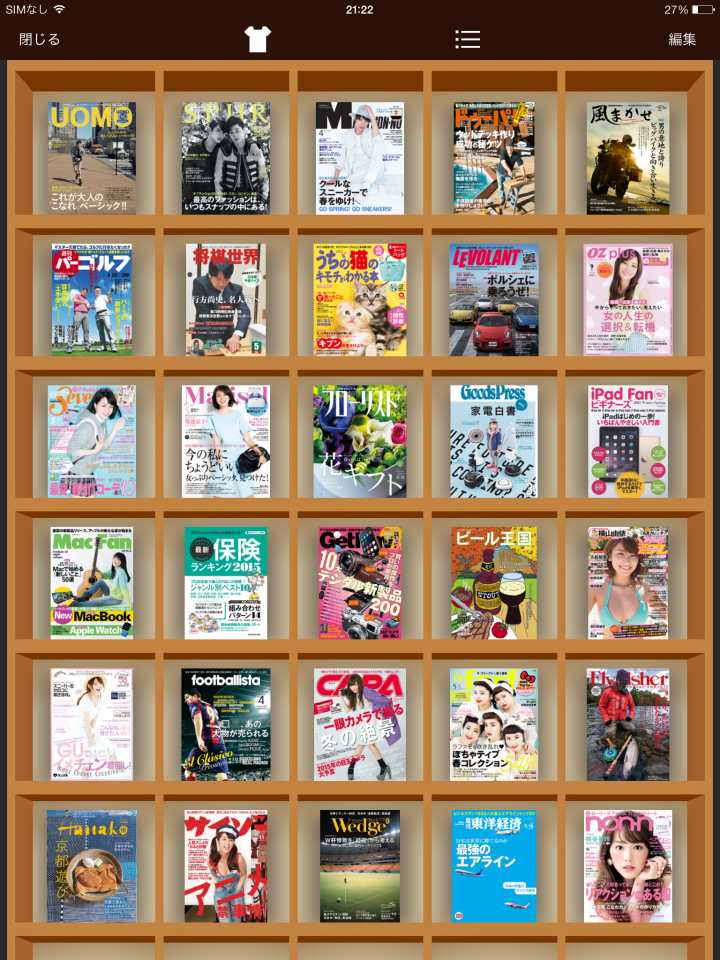Open the 東洋経済 最強のエアライン issue
This screenshot has width=720, height=960.
pyautogui.click(x=493, y=866)
